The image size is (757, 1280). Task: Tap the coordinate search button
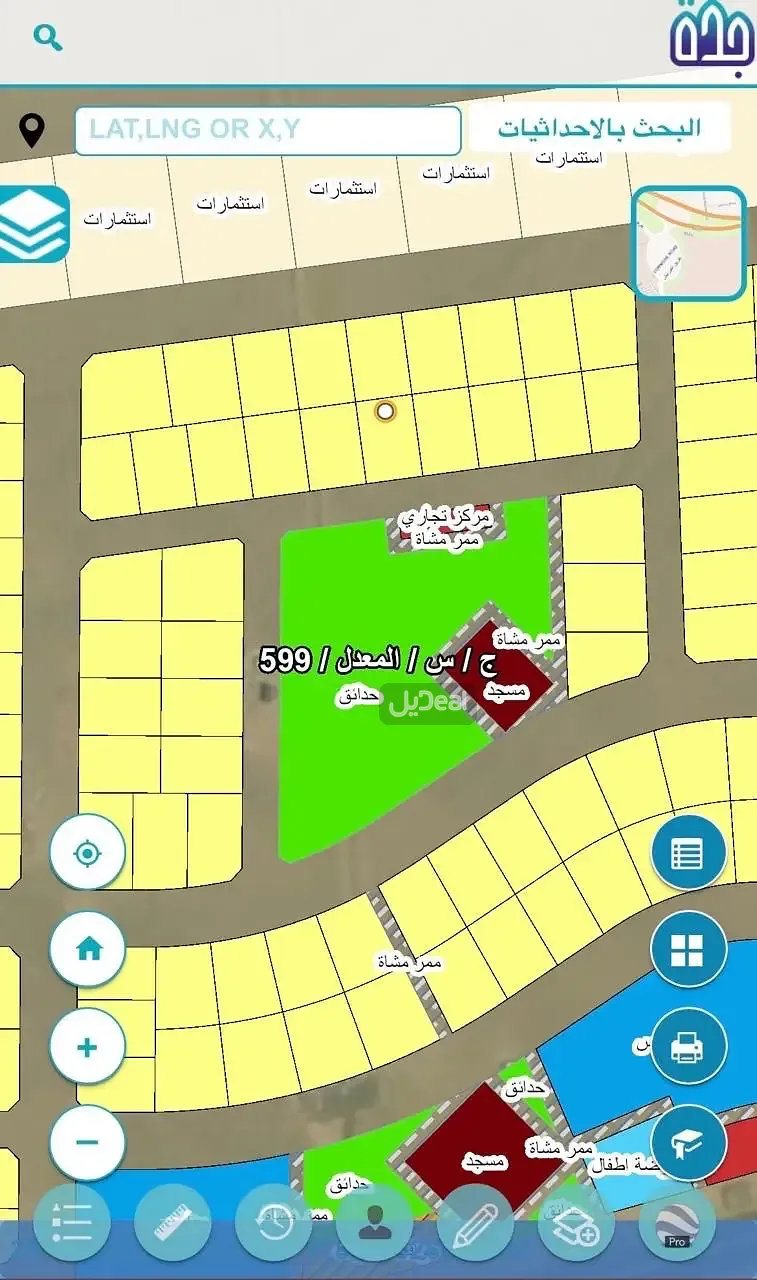point(599,128)
